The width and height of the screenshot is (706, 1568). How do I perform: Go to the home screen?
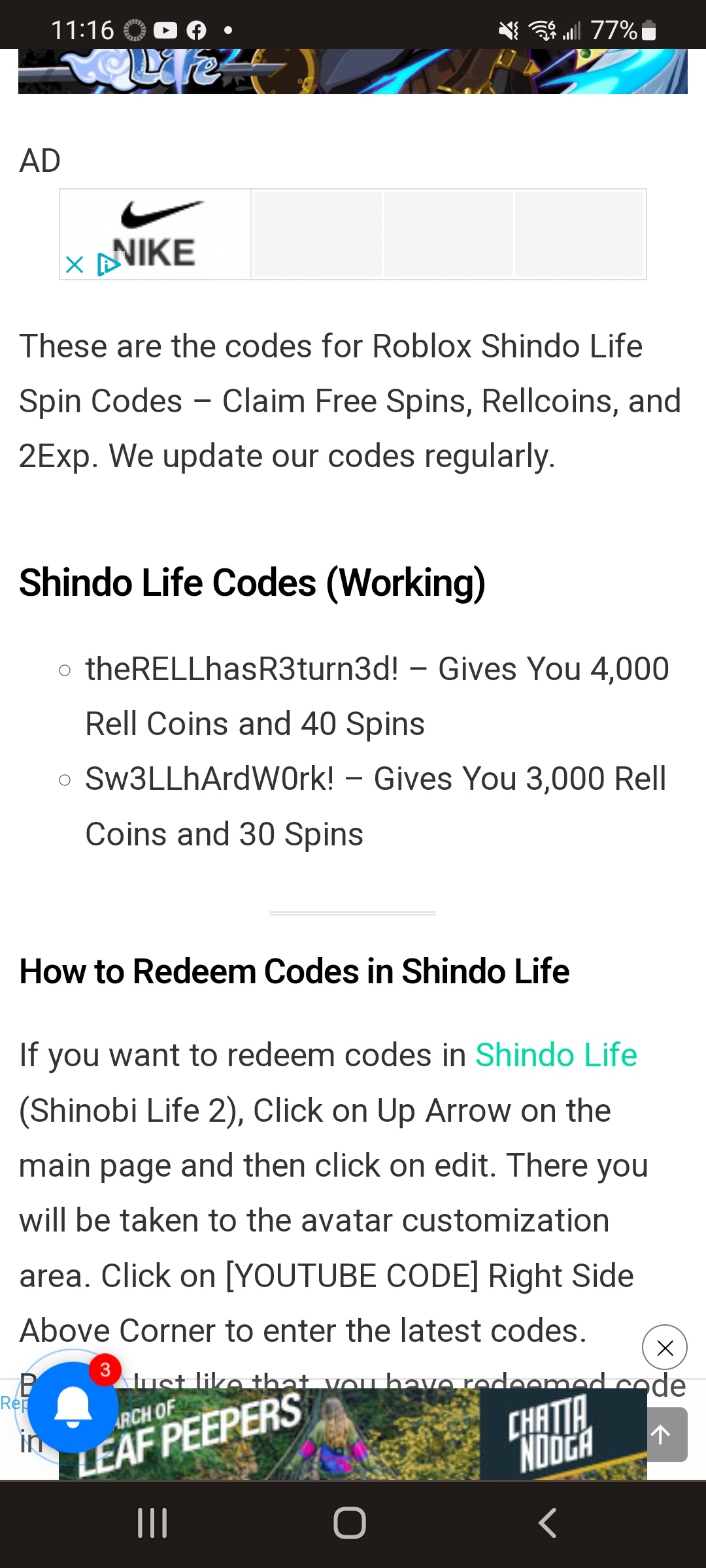point(350,1523)
